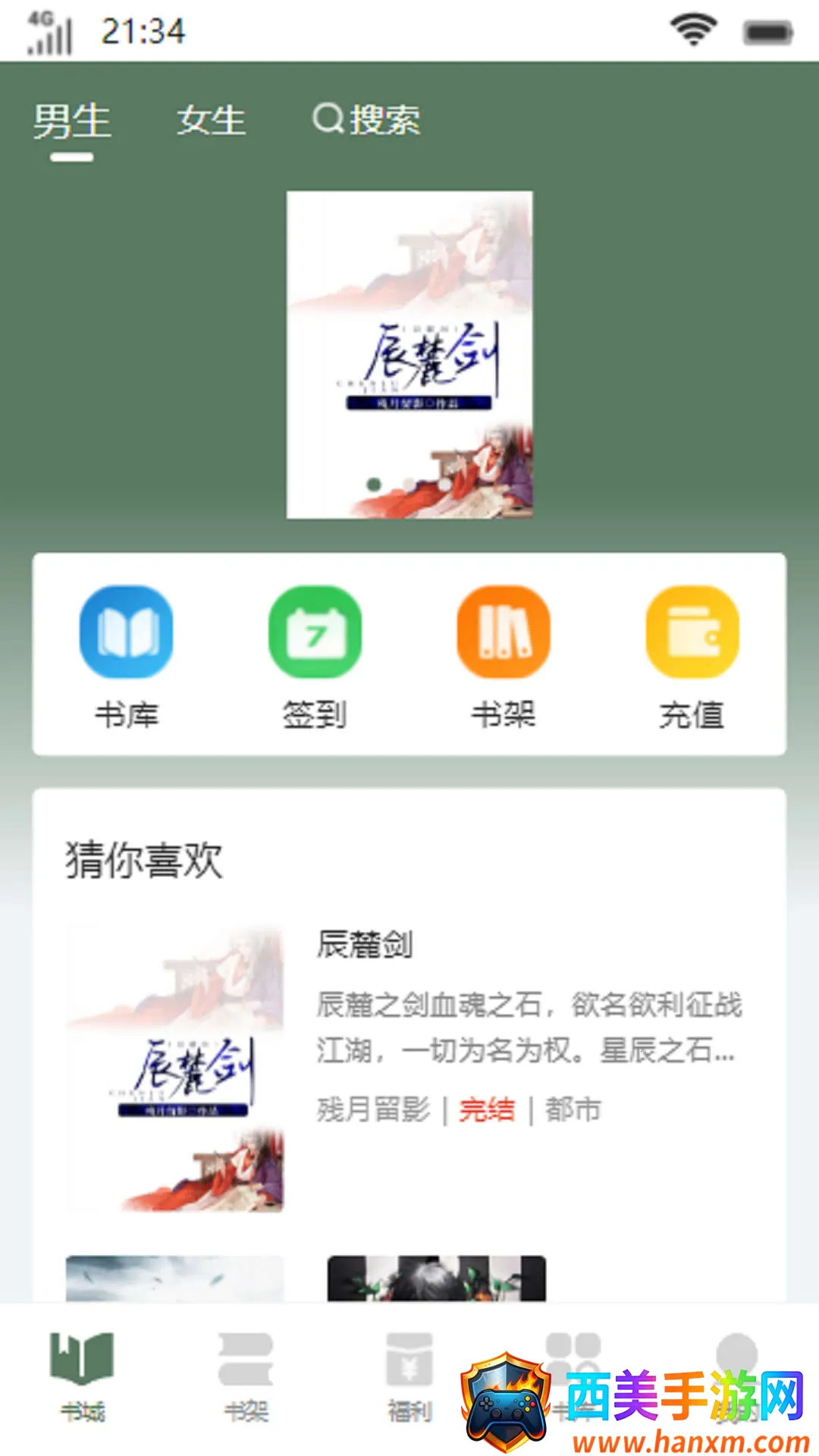Switch to the 女生 tab
The height and width of the screenshot is (1456, 819).
212,121
